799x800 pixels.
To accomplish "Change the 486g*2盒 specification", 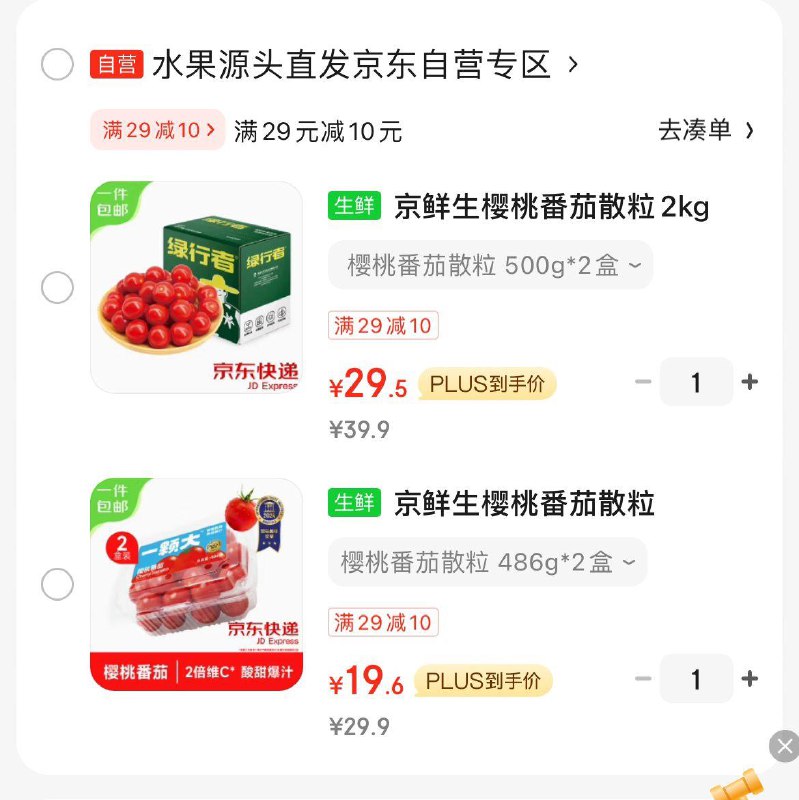I will (487, 563).
